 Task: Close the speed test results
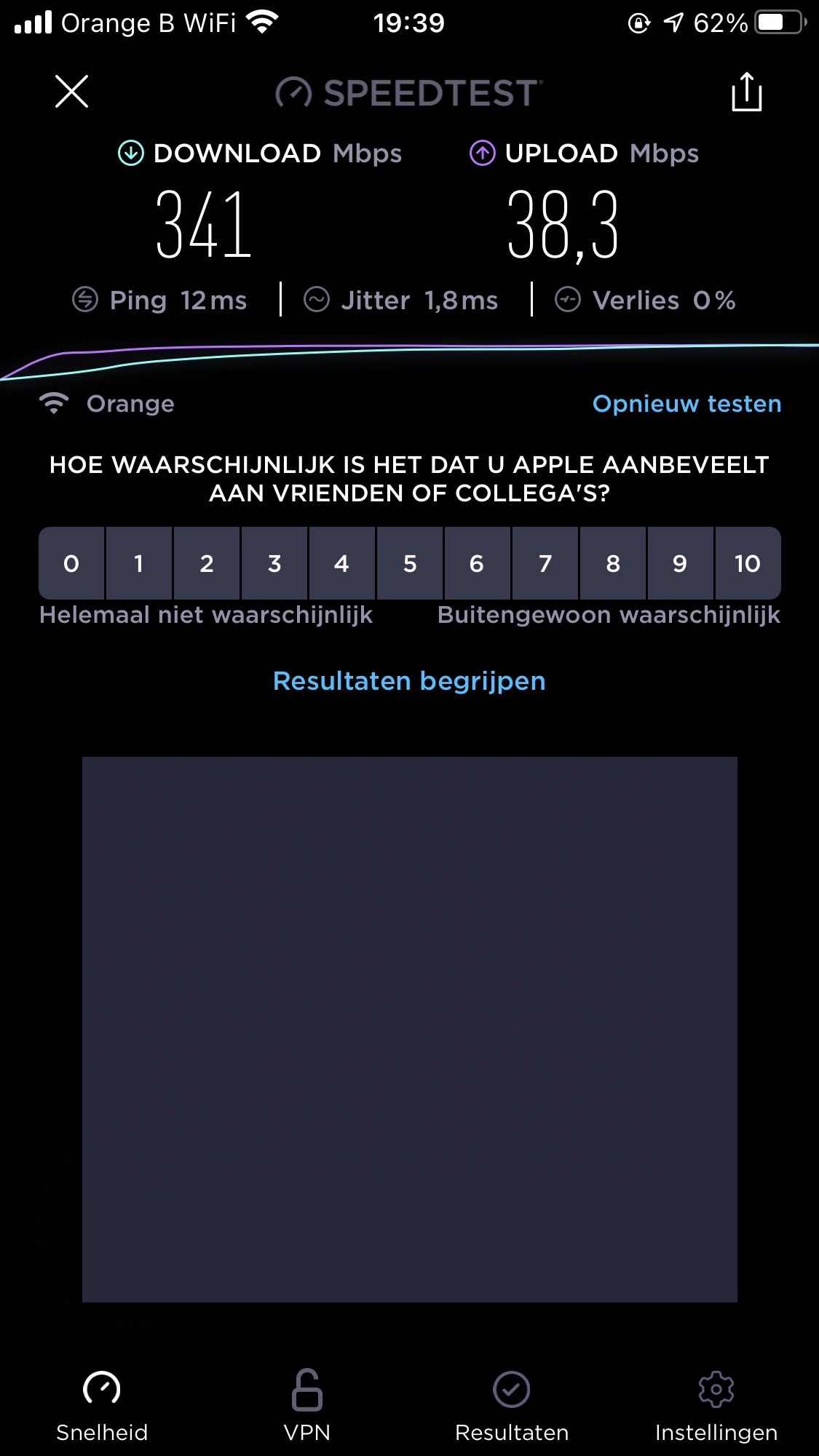[x=71, y=92]
